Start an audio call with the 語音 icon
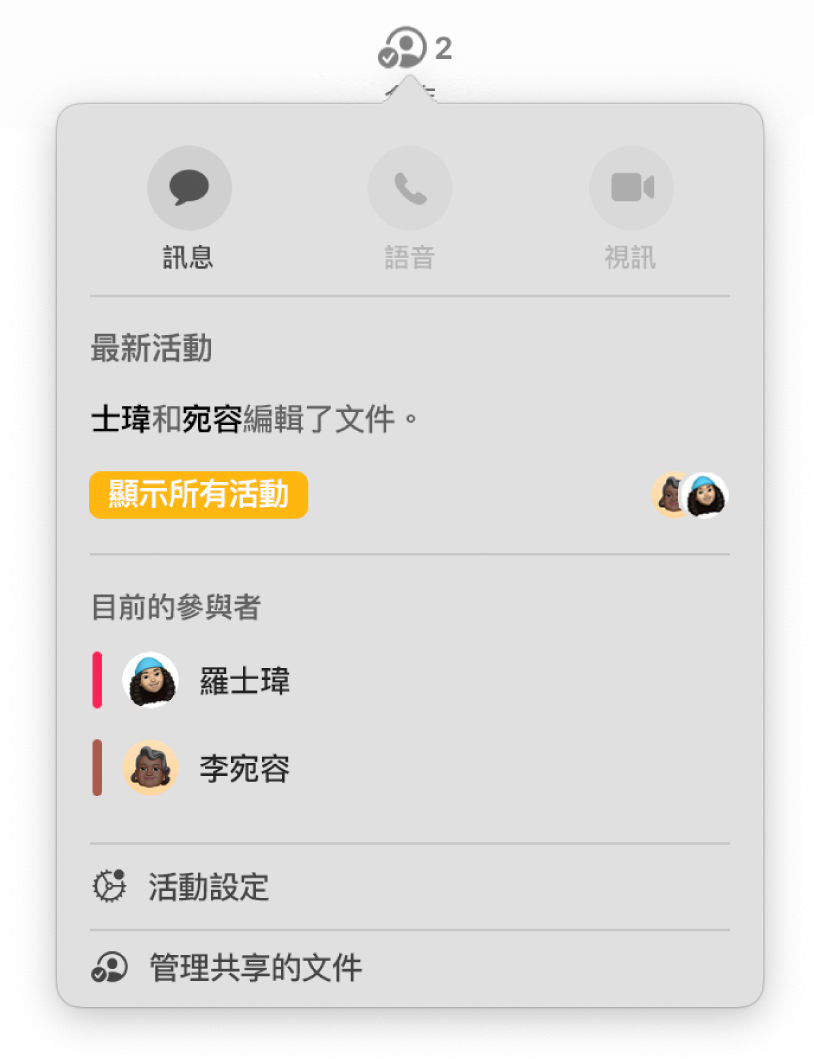This screenshot has width=814, height=1059. [409, 187]
